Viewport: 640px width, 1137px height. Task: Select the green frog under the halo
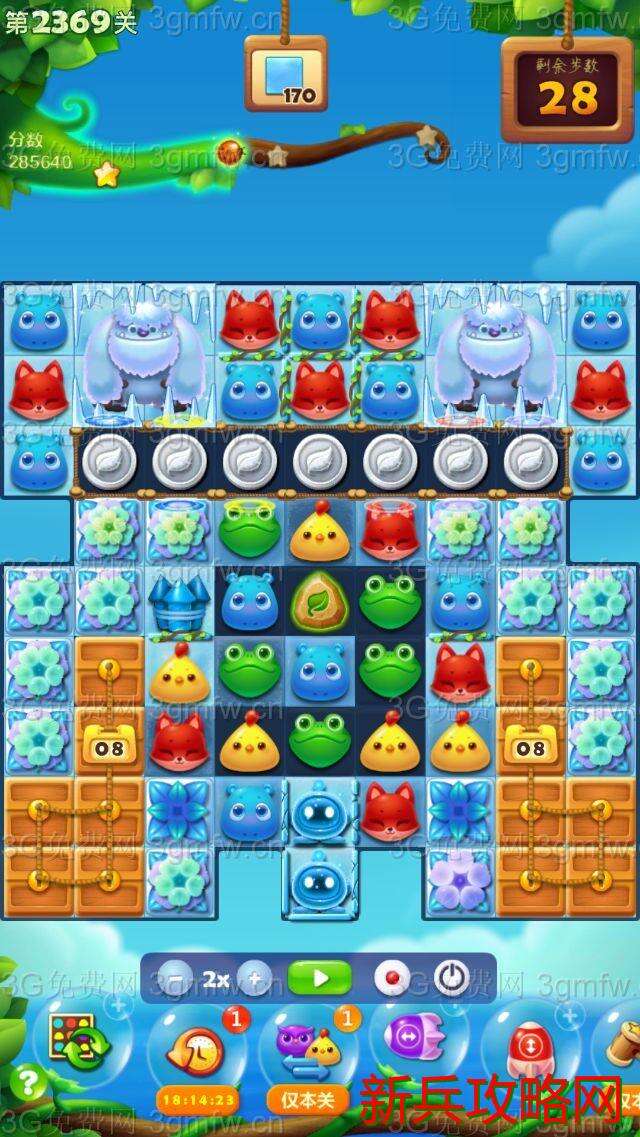[x=249, y=532]
